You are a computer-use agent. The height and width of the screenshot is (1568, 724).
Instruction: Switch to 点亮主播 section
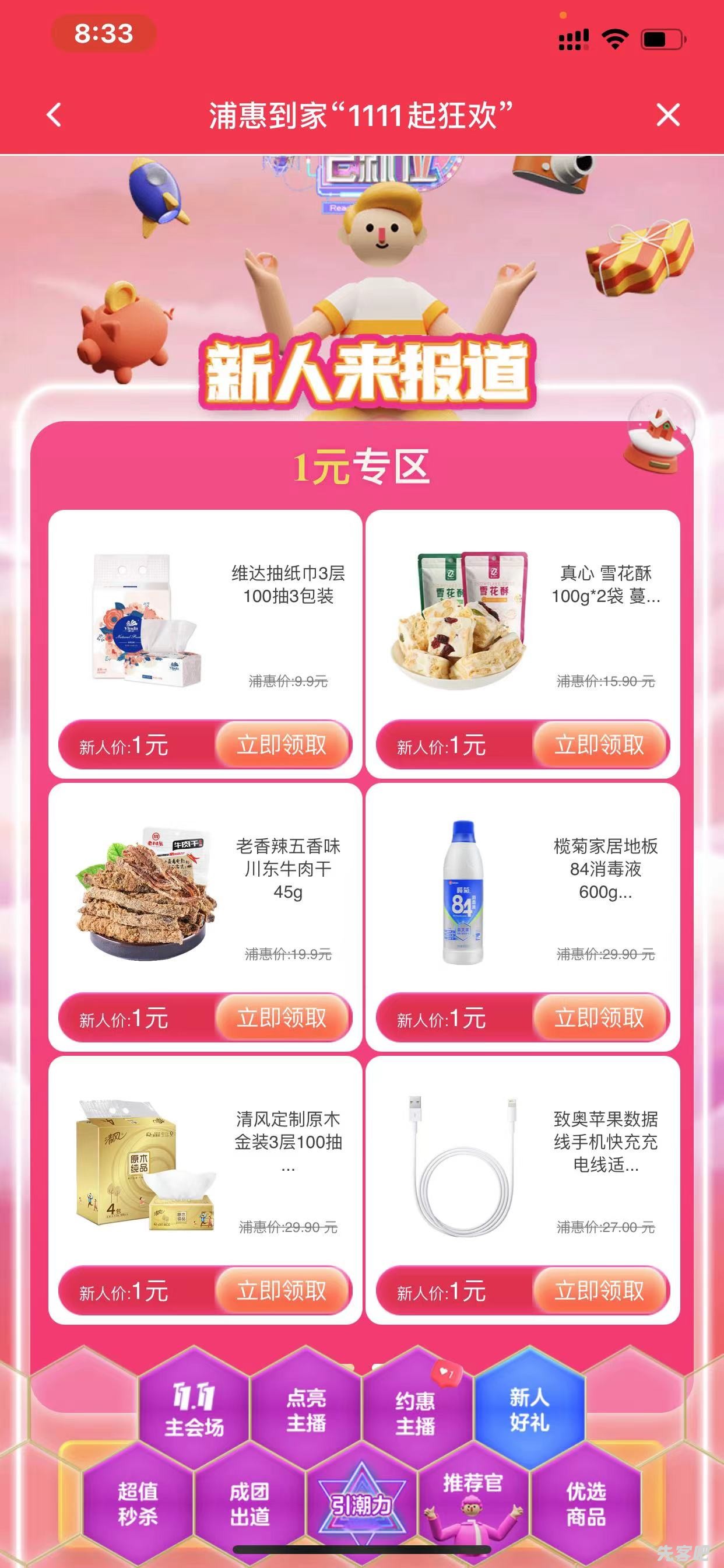306,1411
